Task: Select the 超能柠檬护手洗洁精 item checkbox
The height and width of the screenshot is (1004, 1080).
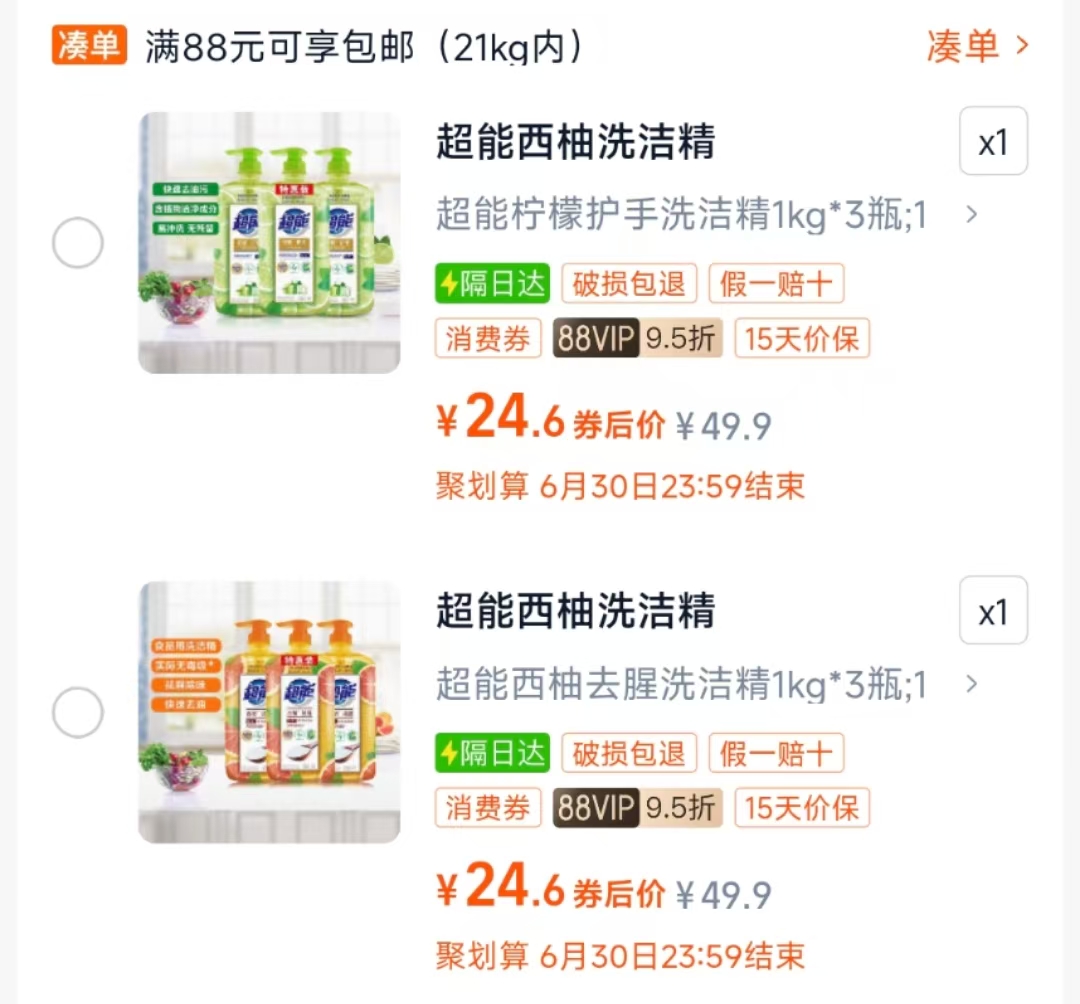Action: 78,243
